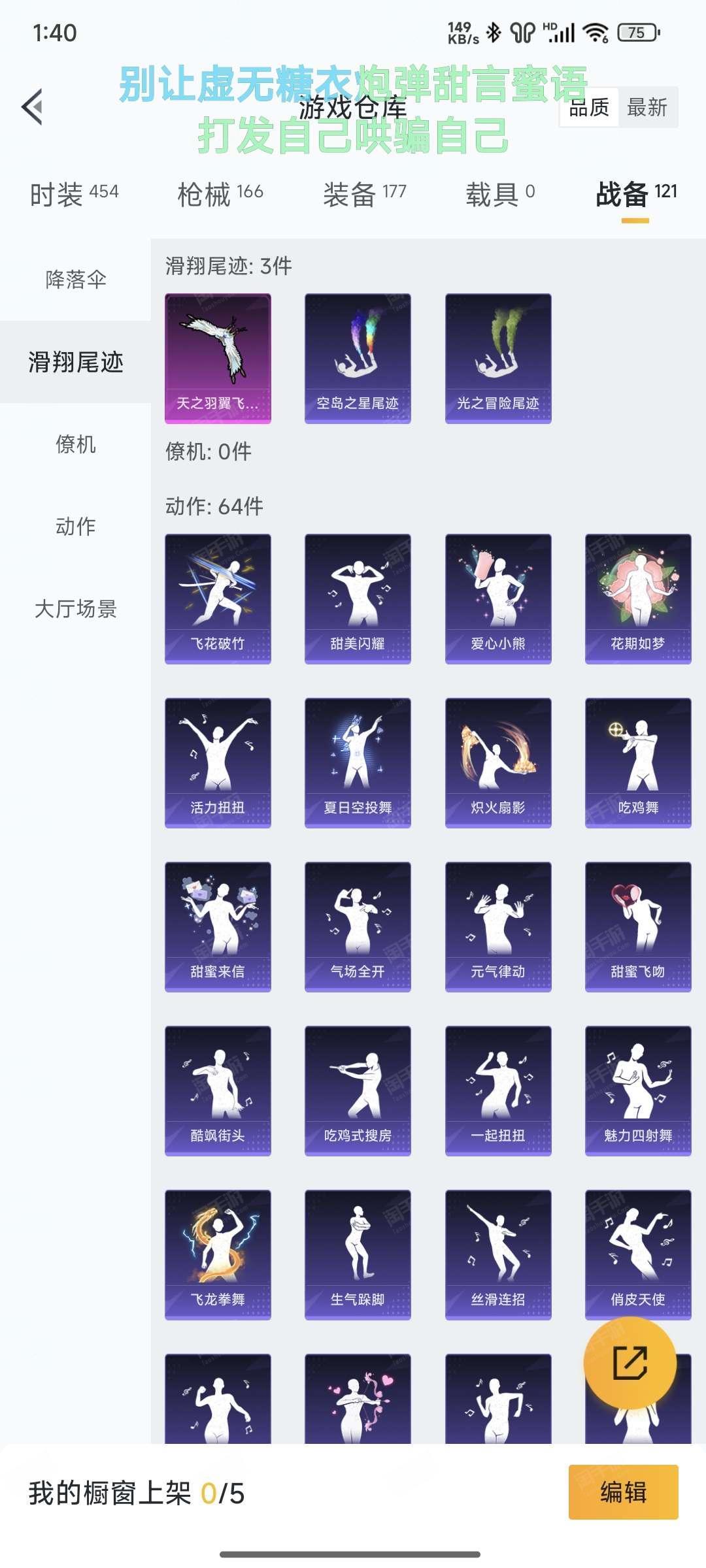Open the 动作 category in the sidebar
The height and width of the screenshot is (1568, 706).
coord(76,527)
